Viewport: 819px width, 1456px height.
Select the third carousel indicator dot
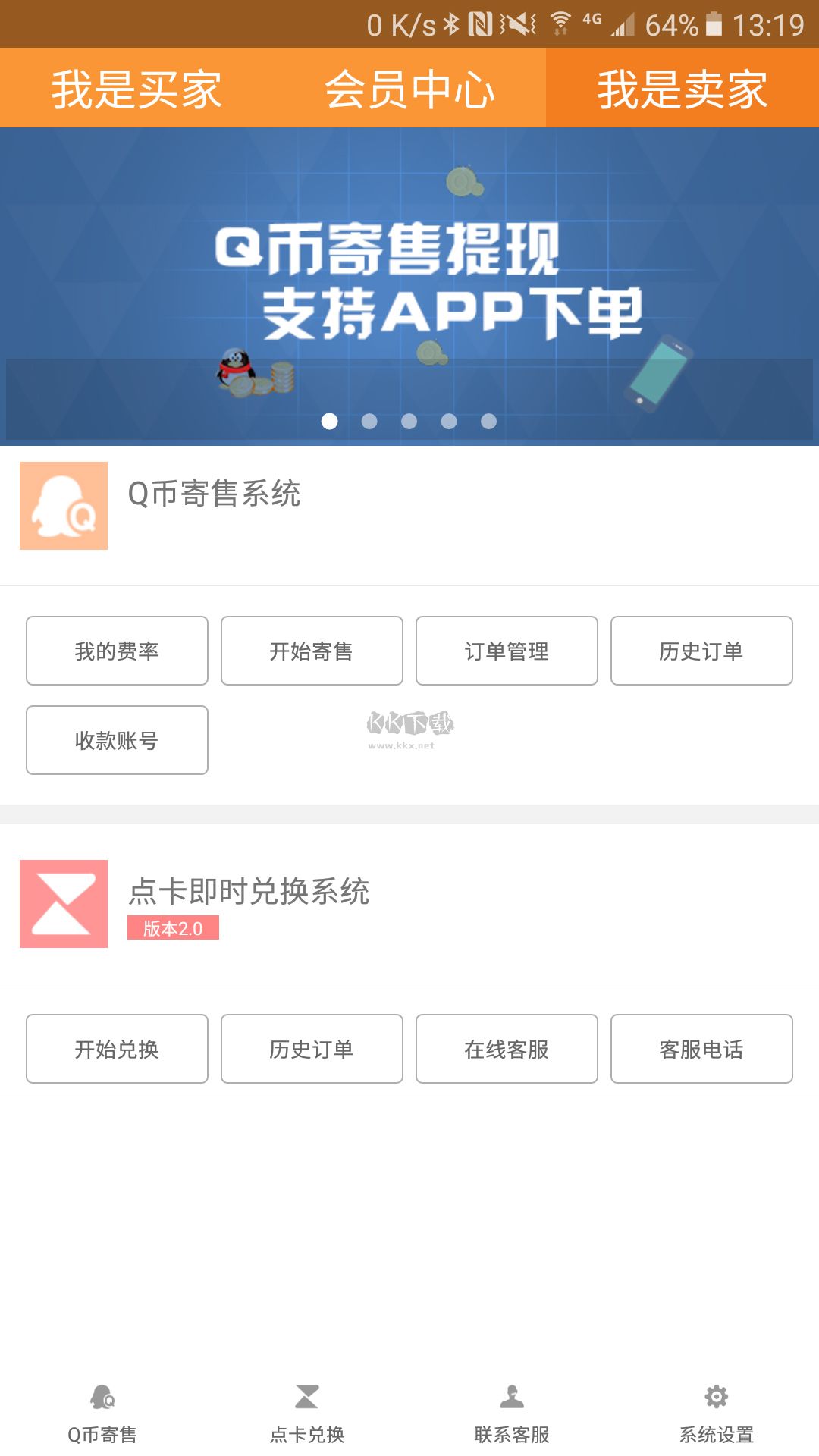409,422
